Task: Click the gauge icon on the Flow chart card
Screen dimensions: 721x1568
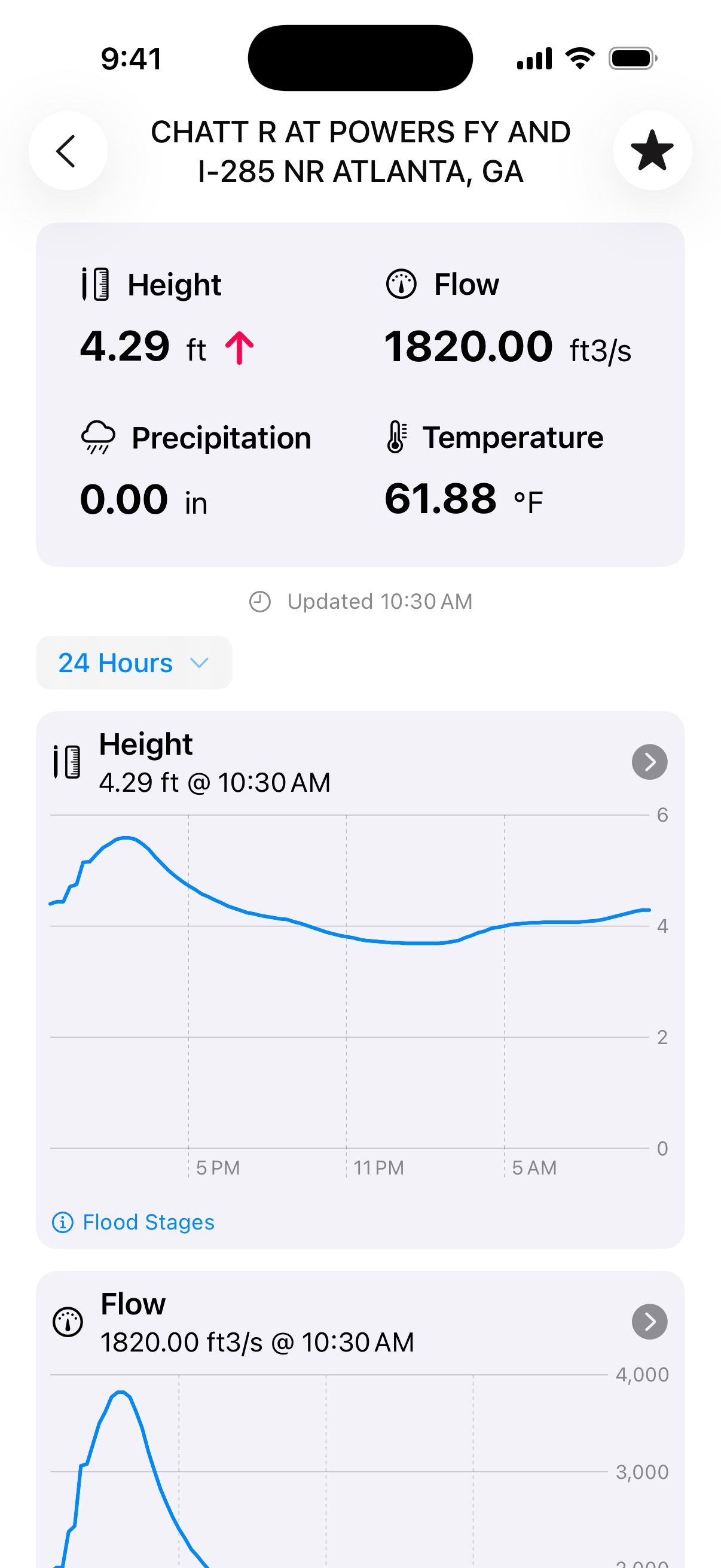Action: pos(67,1321)
